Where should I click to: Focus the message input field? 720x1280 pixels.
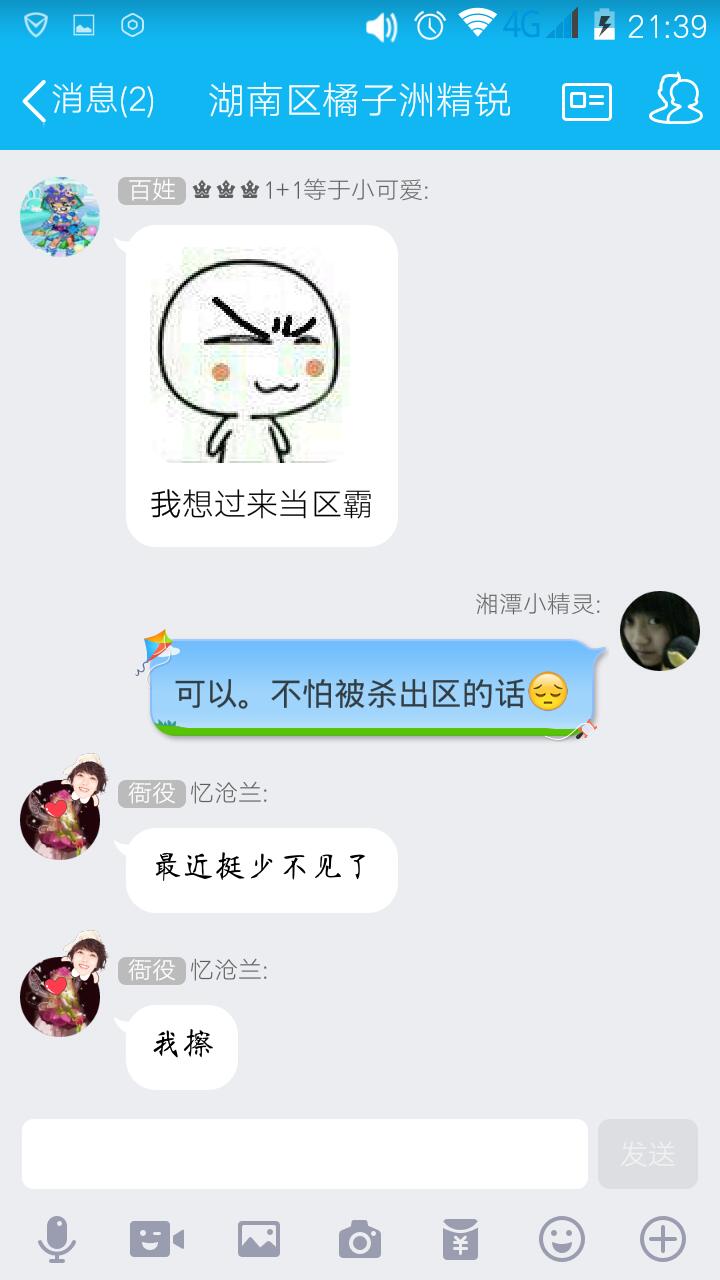305,1154
